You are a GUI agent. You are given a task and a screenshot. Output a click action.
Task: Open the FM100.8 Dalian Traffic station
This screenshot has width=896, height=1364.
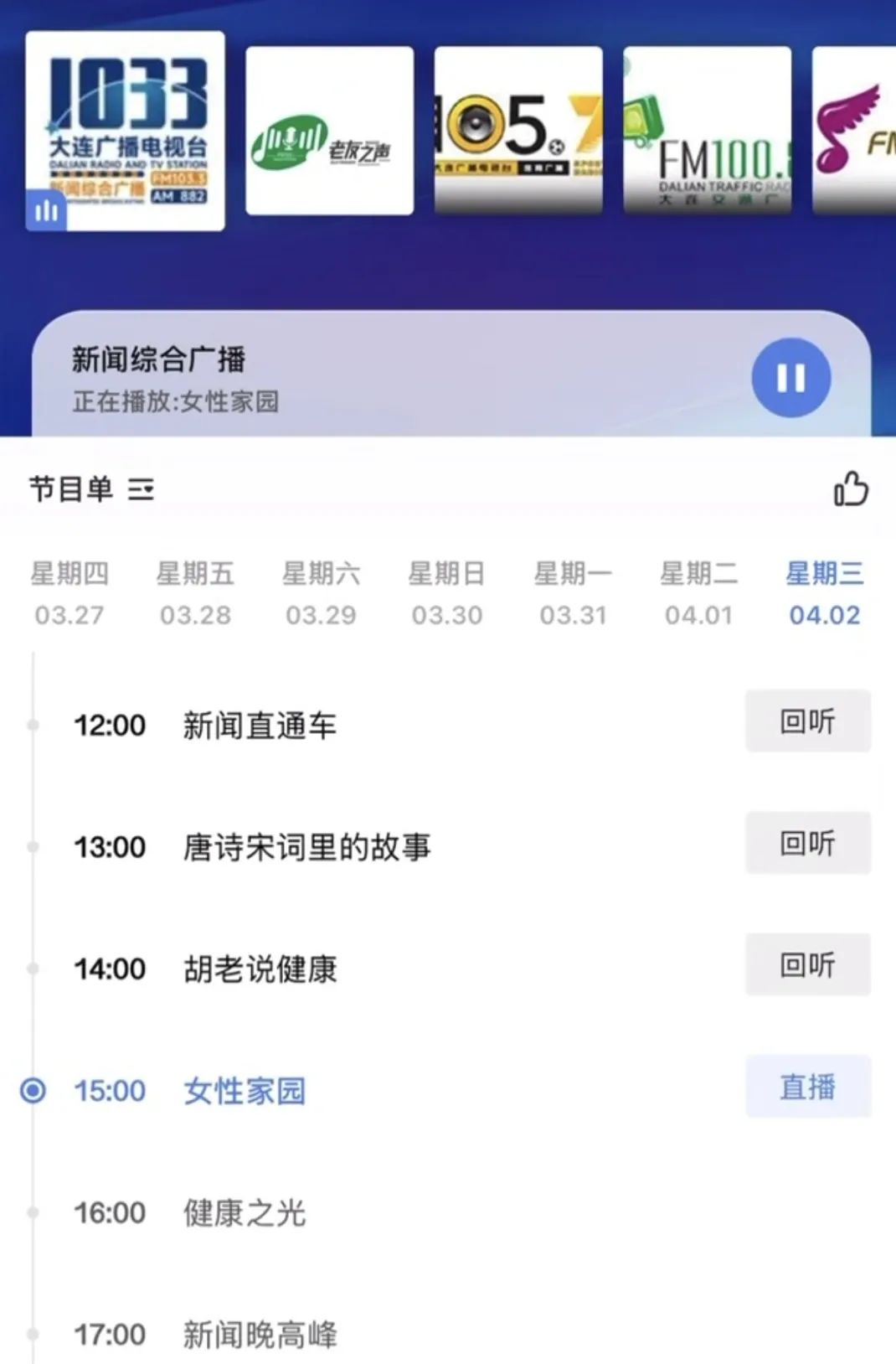click(707, 132)
